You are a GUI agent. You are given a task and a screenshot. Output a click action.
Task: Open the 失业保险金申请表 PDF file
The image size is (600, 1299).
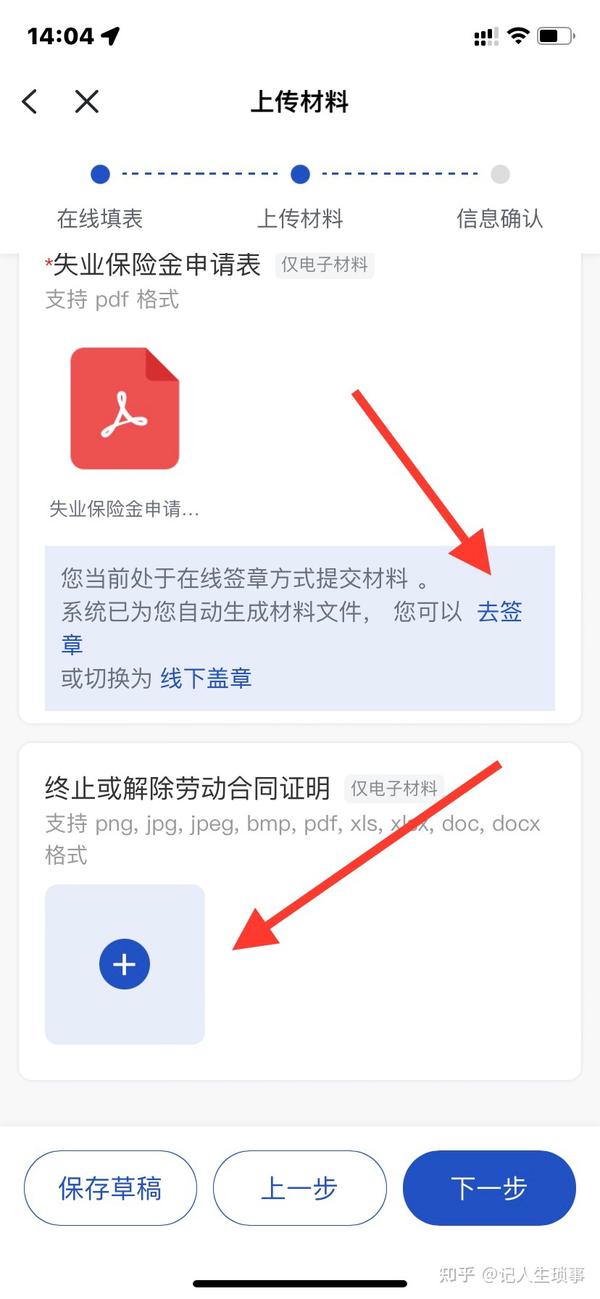pos(125,408)
